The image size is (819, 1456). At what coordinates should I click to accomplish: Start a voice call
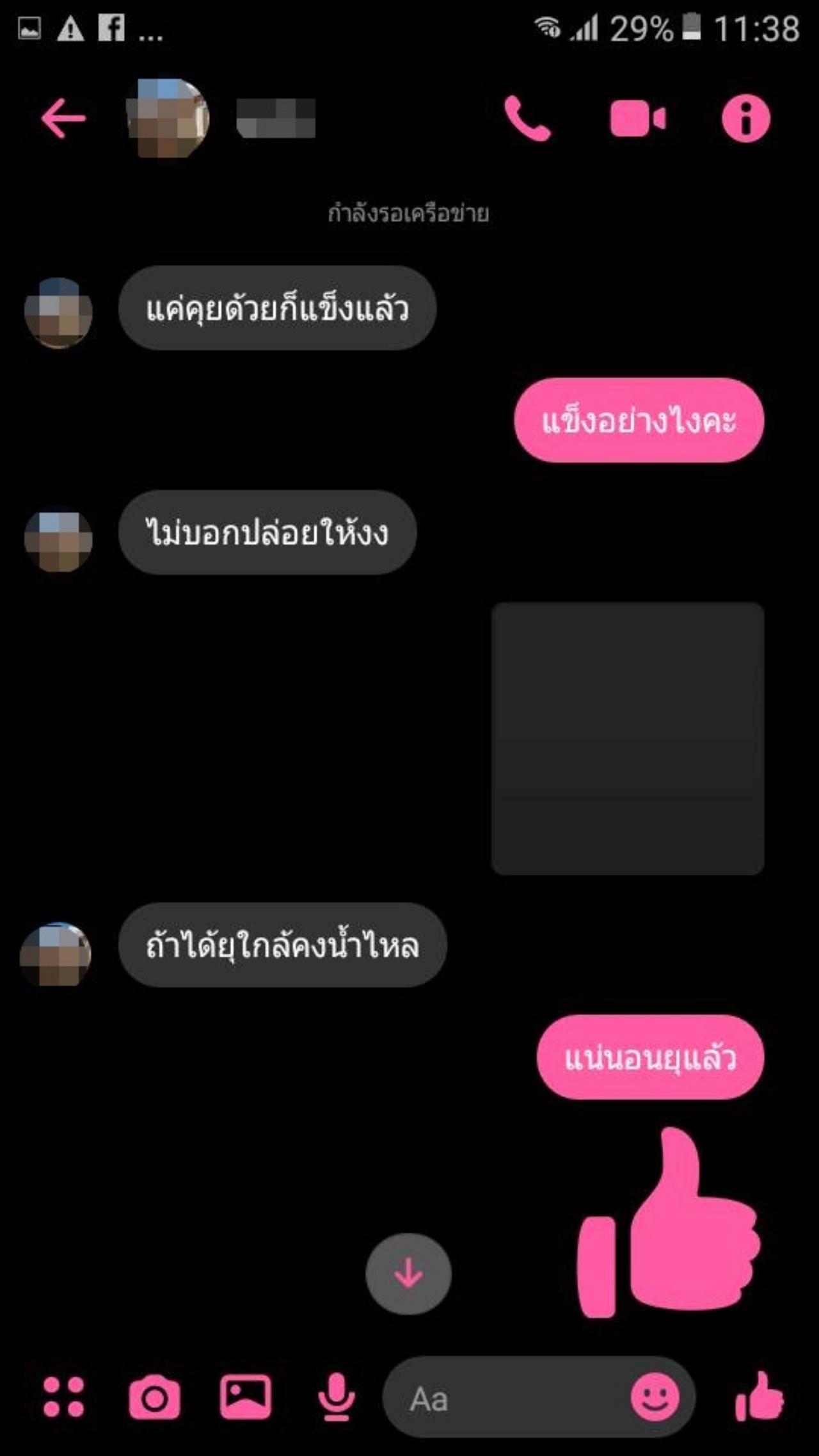(527, 118)
